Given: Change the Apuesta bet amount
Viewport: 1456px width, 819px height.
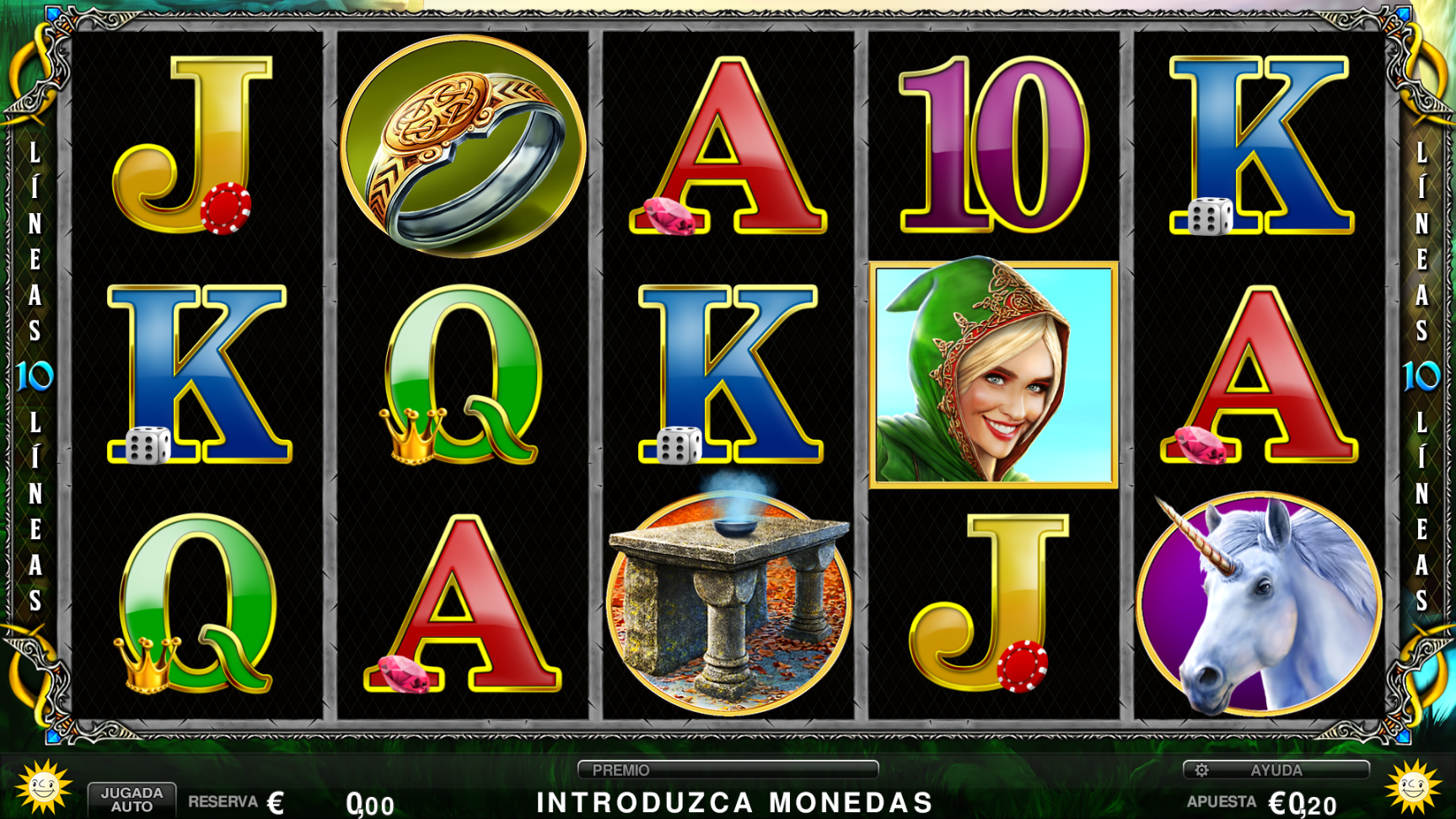Looking at the screenshot, I should tap(1301, 803).
